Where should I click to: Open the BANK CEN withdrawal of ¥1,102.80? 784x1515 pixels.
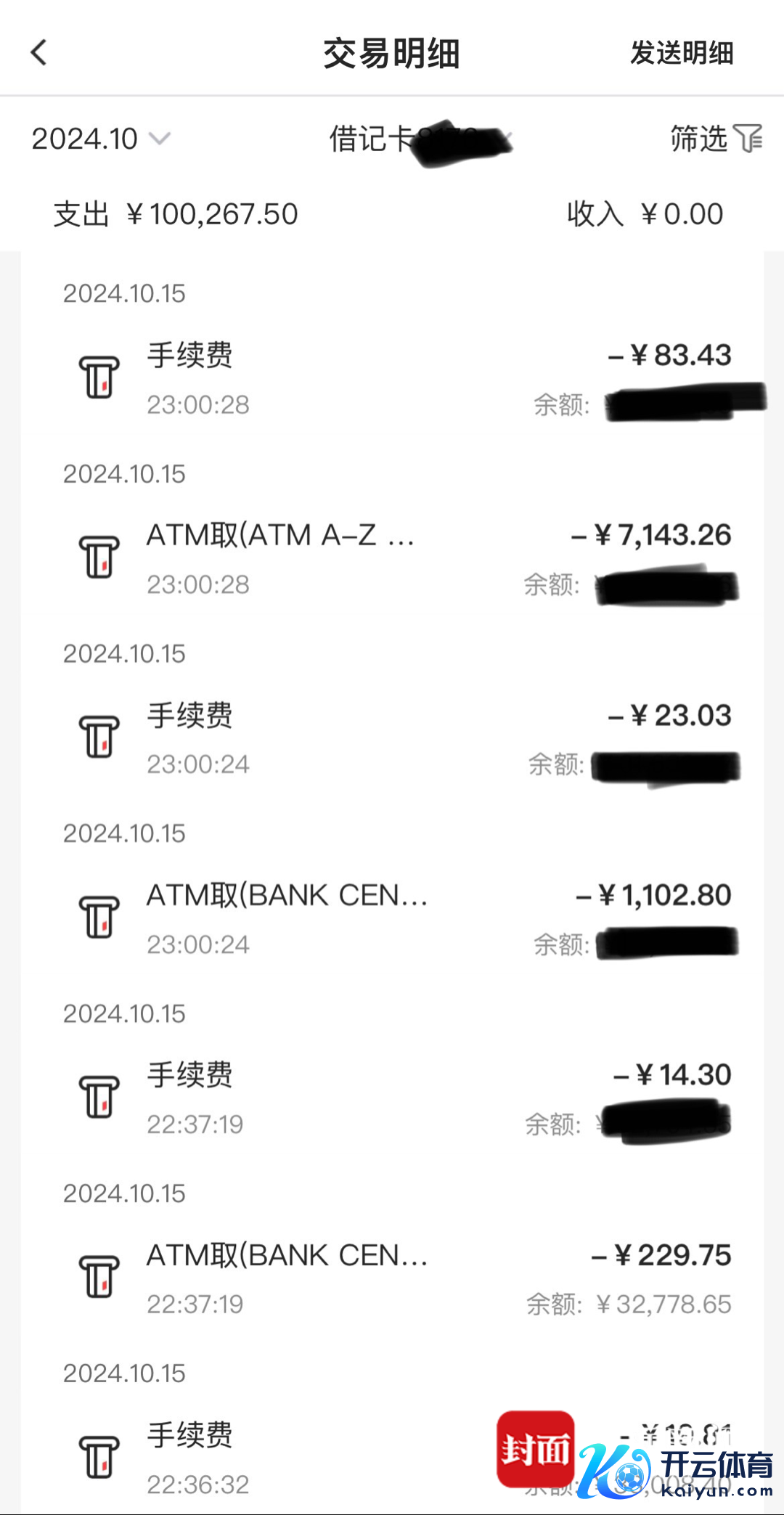[x=392, y=918]
